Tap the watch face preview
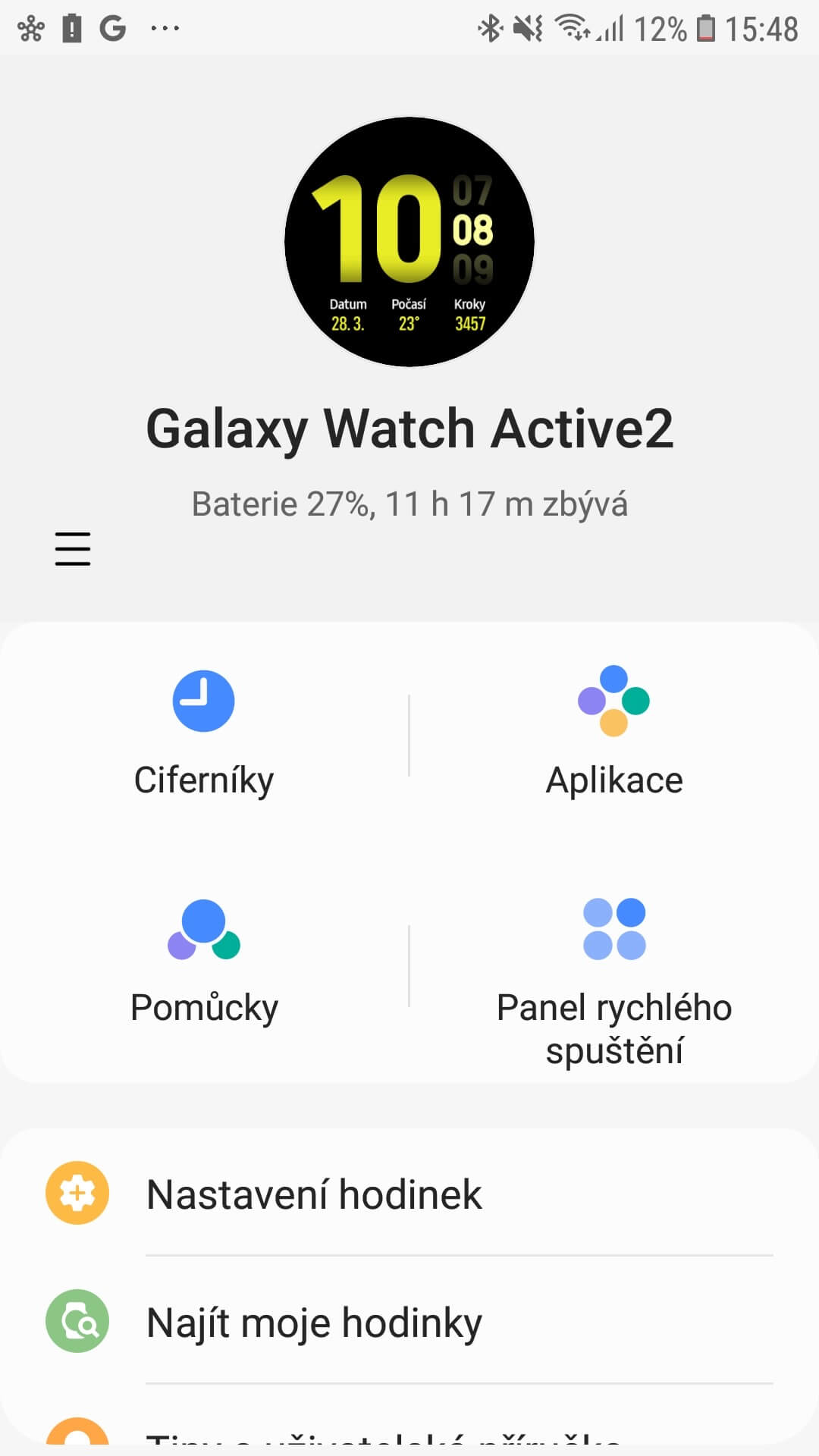This screenshot has width=819, height=1456. pyautogui.click(x=409, y=242)
